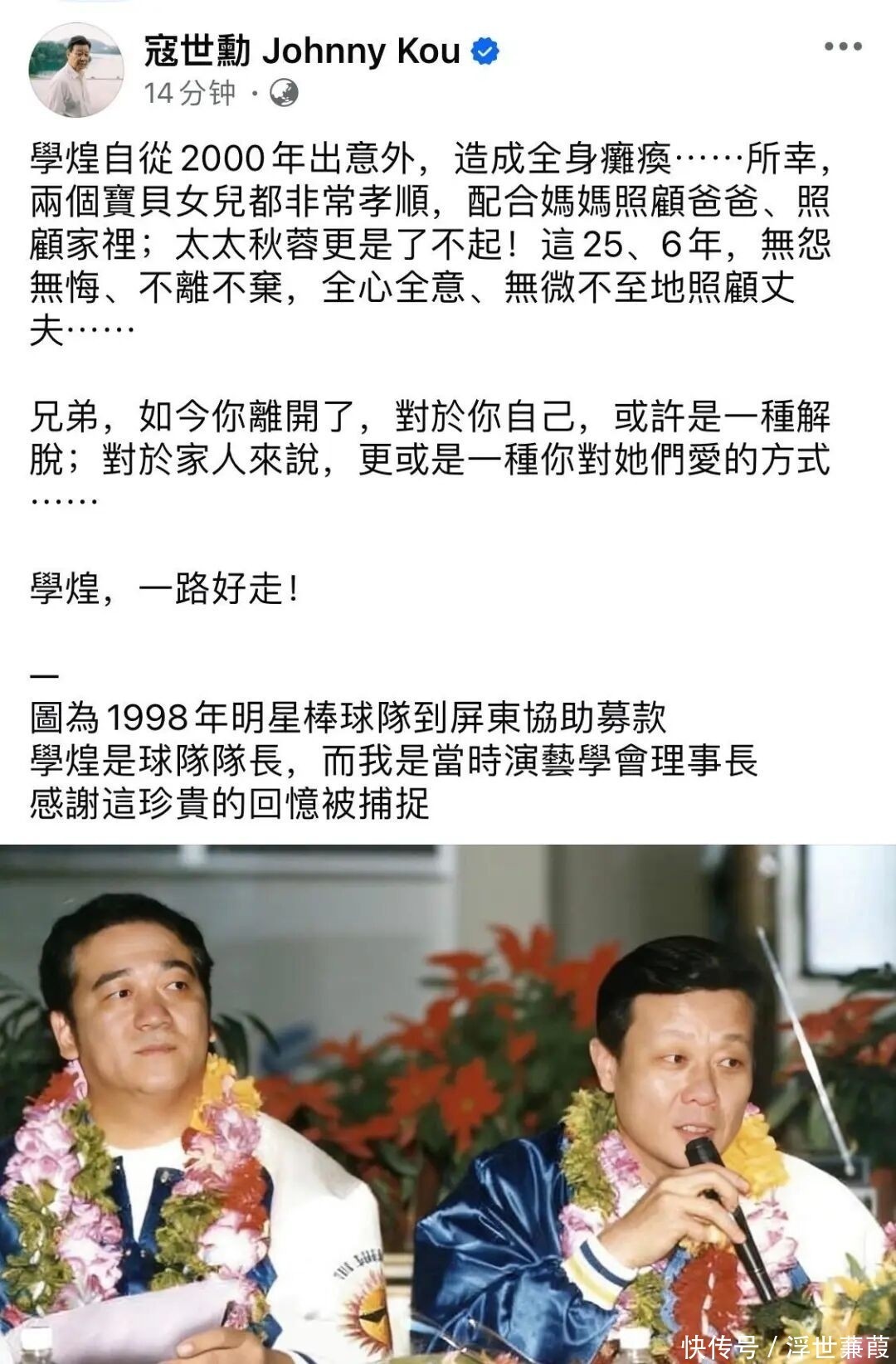This screenshot has width=896, height=1364.
Task: Open the attached 1998 photo full screen
Action: [448, 1103]
